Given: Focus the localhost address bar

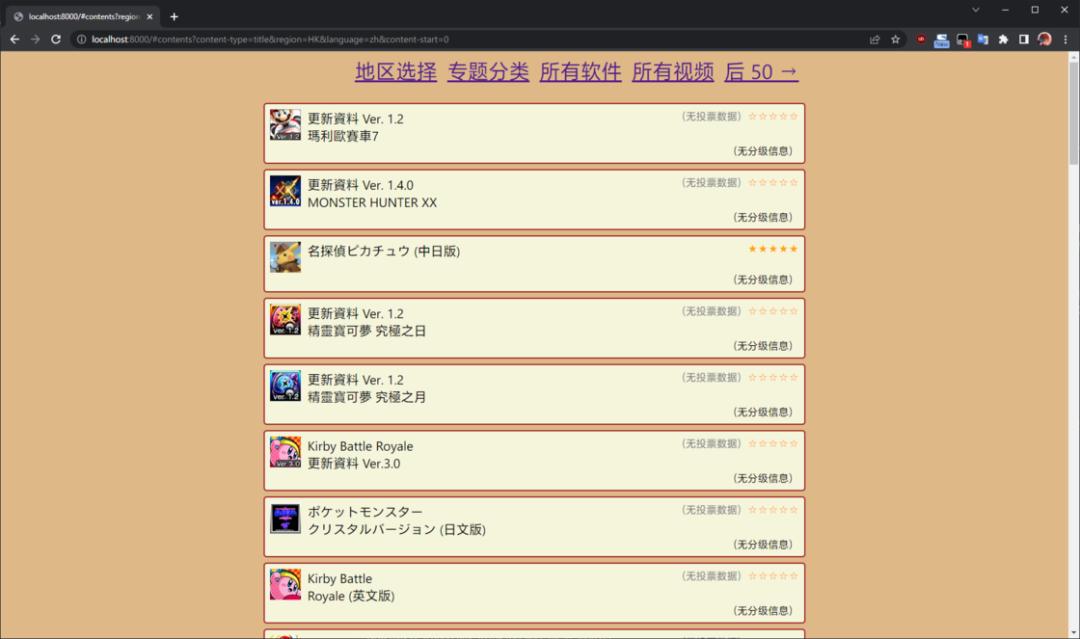Looking at the screenshot, I should [468, 39].
